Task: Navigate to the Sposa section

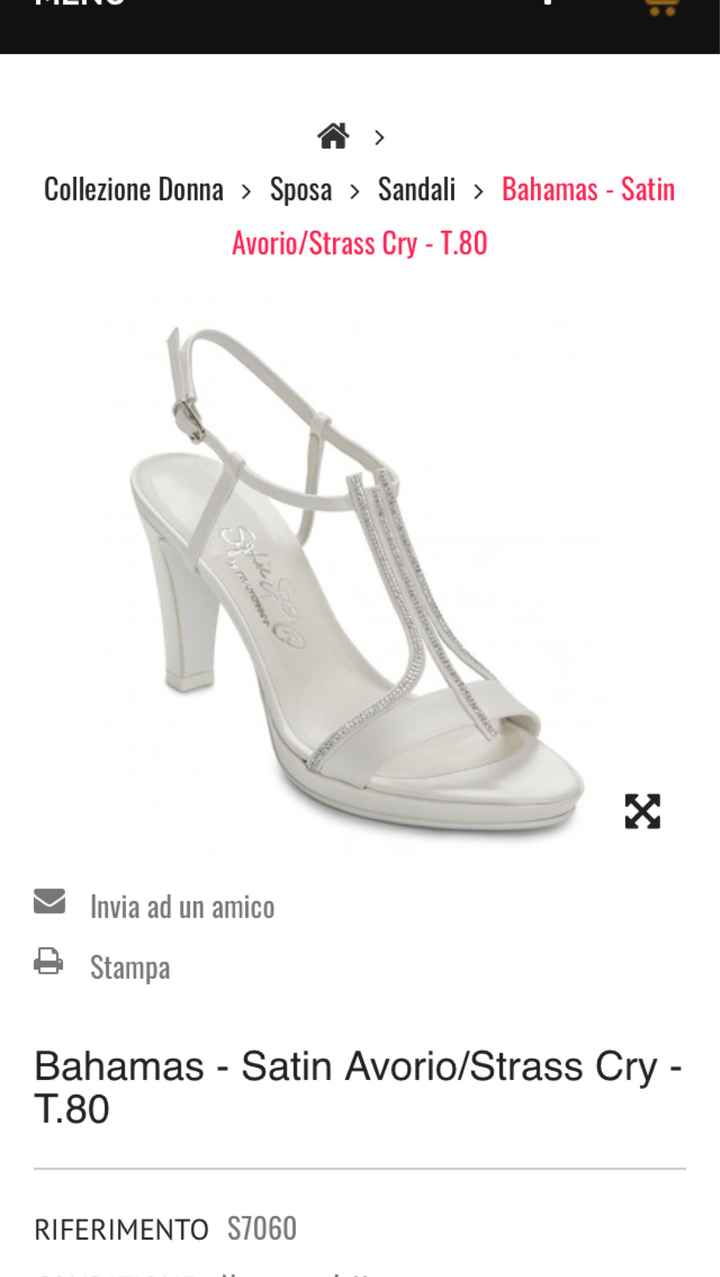Action: pos(300,190)
